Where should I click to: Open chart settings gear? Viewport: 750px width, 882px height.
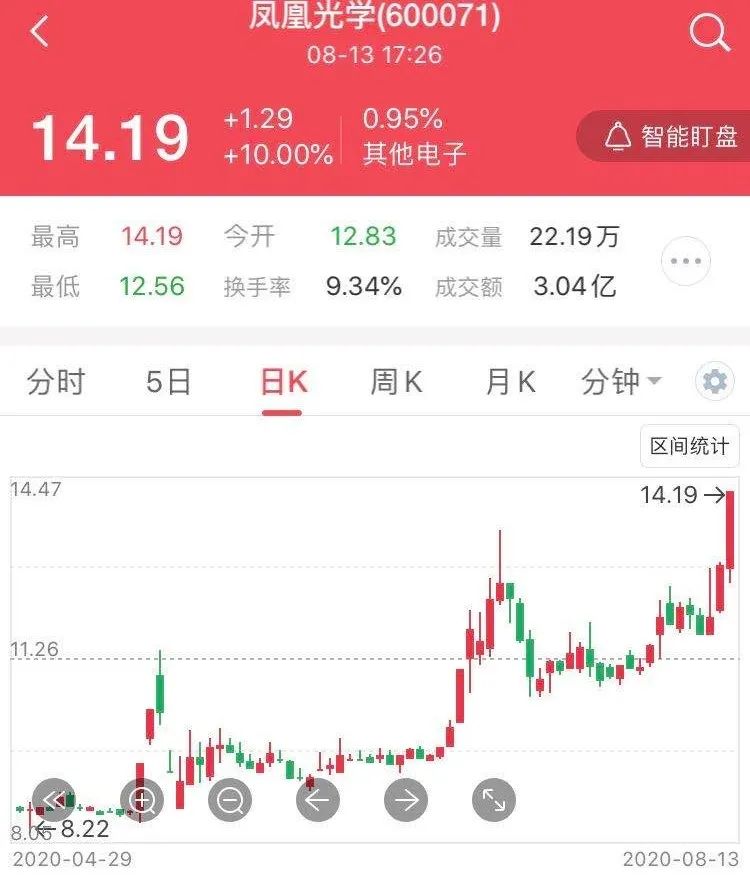click(714, 382)
